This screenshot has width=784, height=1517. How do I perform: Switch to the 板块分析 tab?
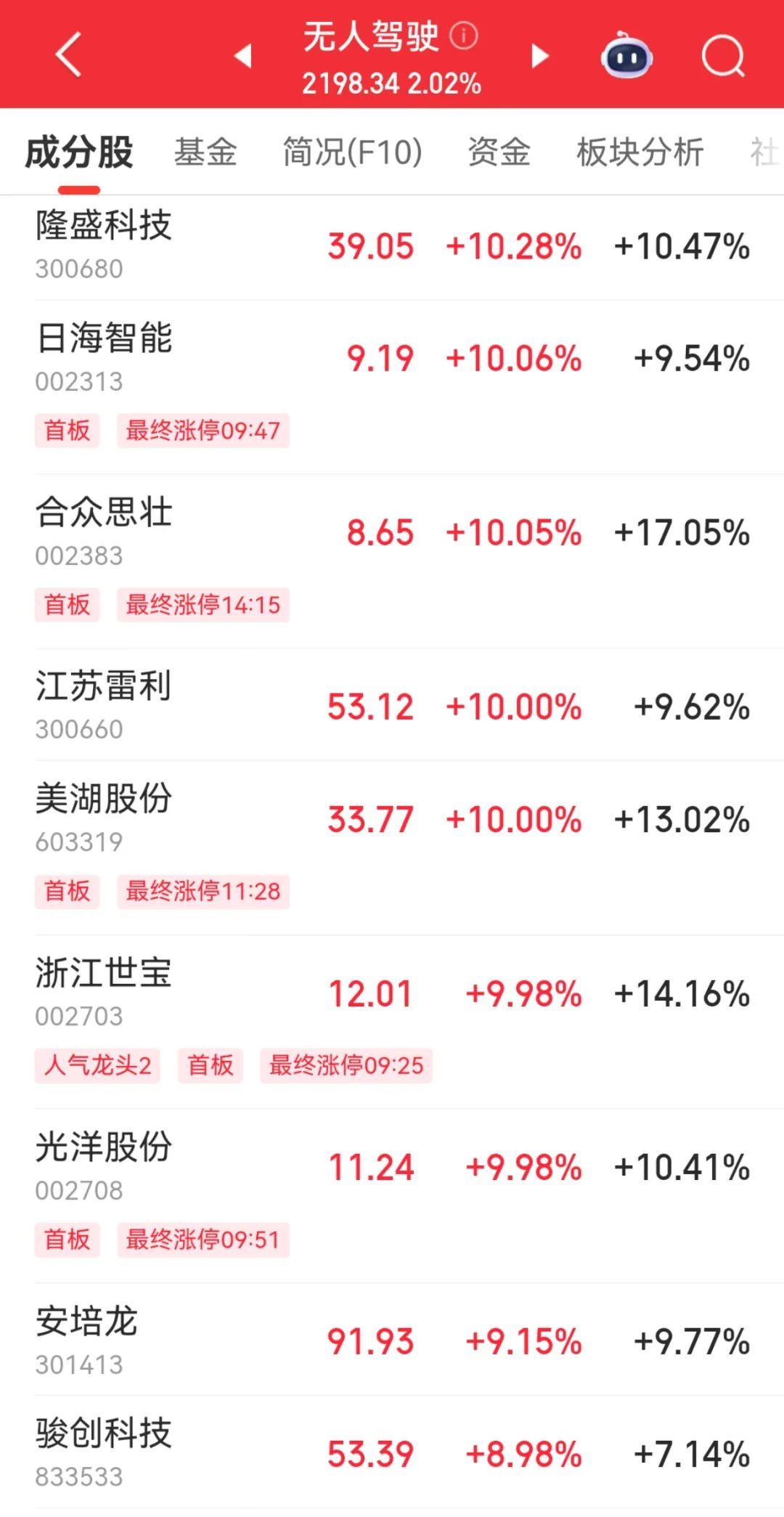[640, 152]
